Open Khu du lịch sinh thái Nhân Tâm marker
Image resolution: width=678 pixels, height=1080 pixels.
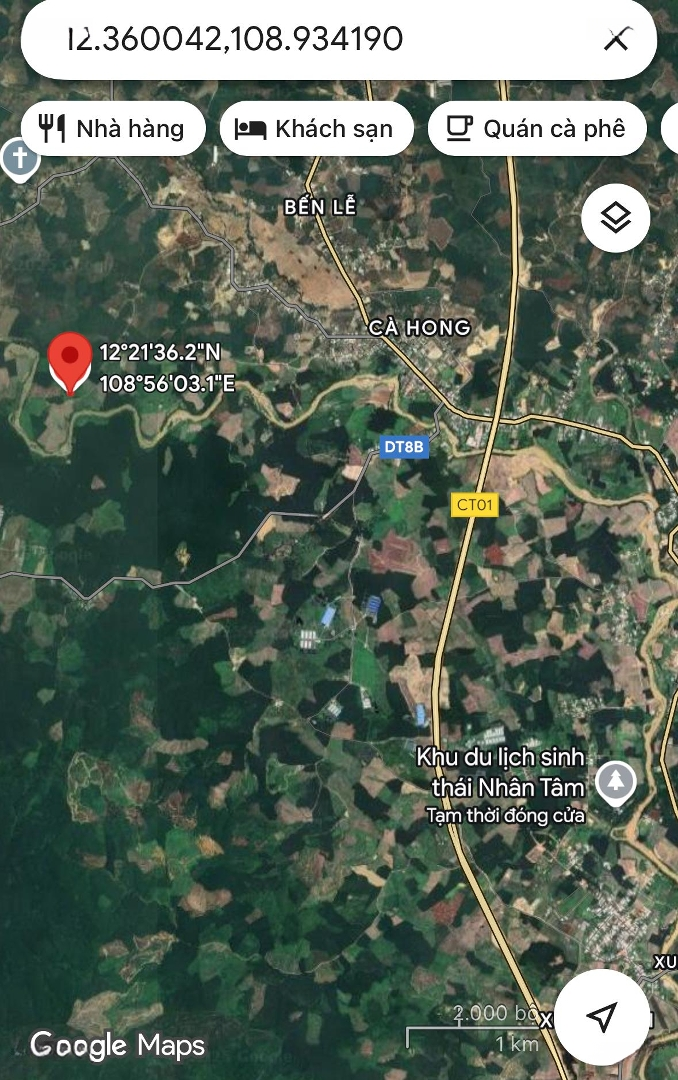[x=615, y=783]
